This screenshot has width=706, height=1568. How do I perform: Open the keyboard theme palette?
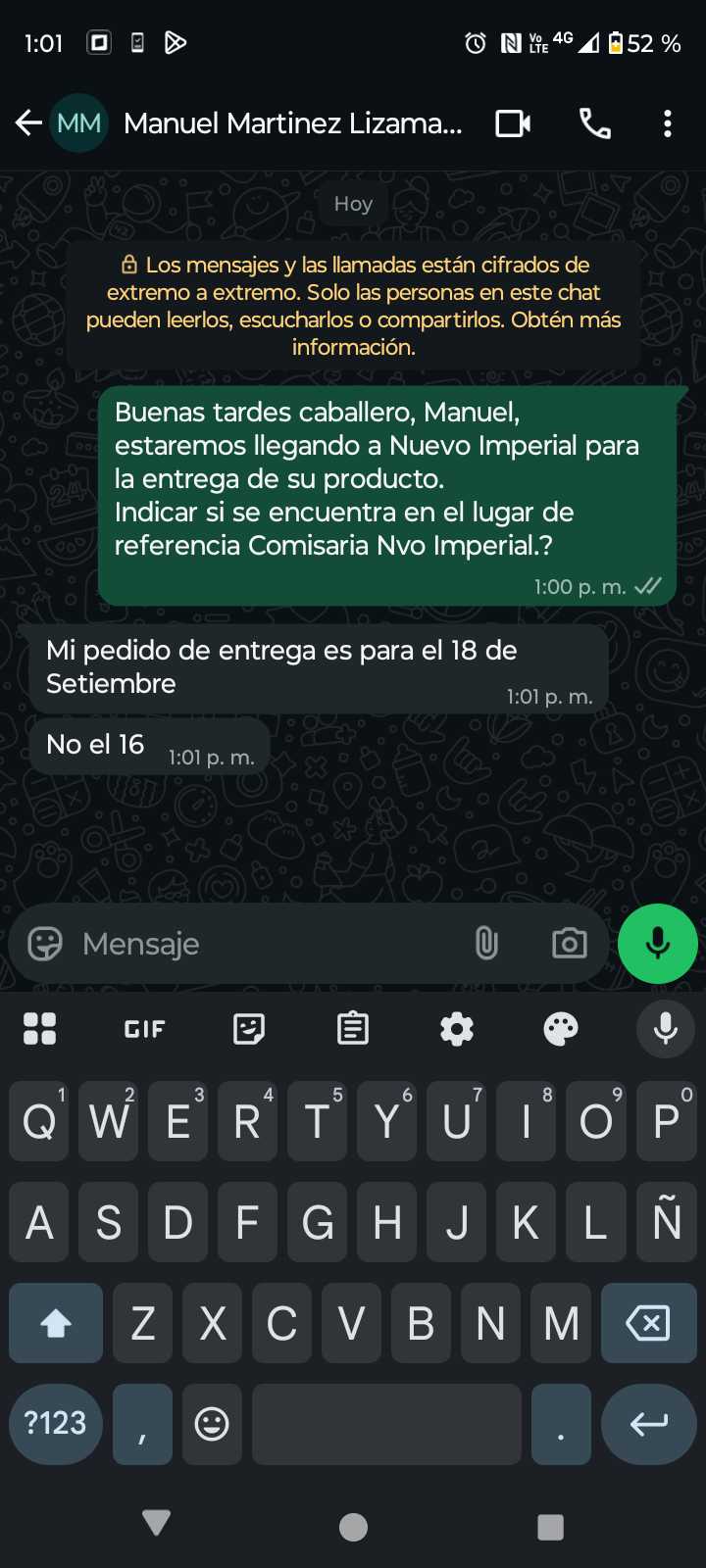(x=560, y=1029)
